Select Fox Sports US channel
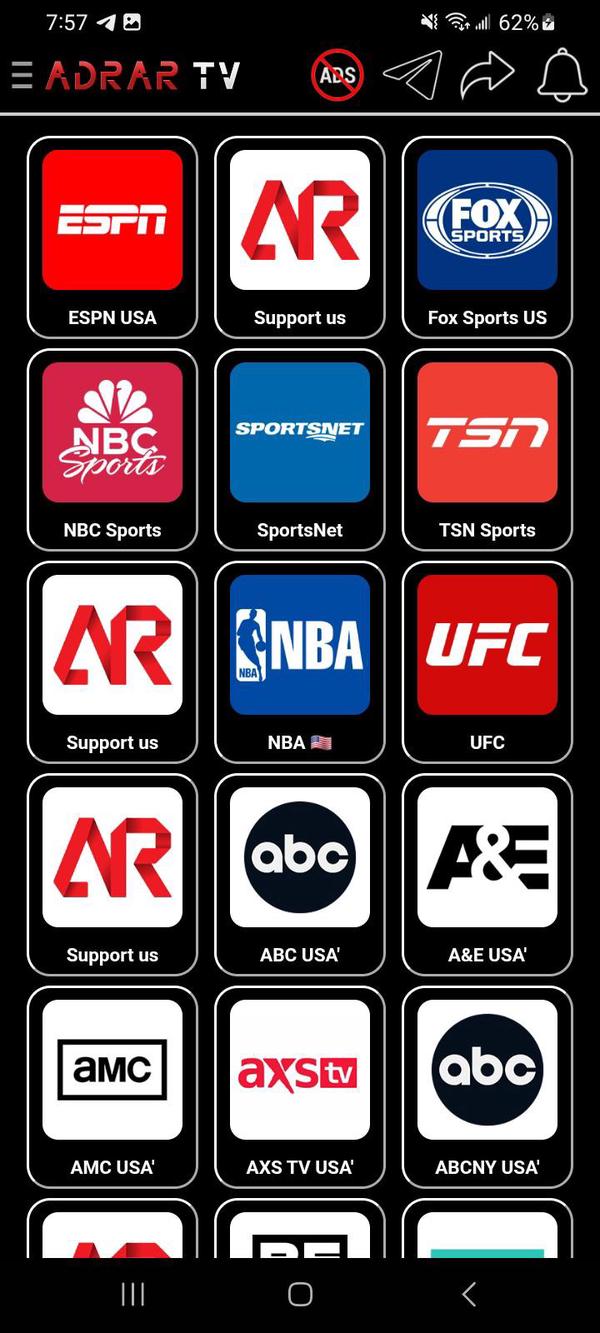Image resolution: width=600 pixels, height=1333 pixels. [487, 237]
